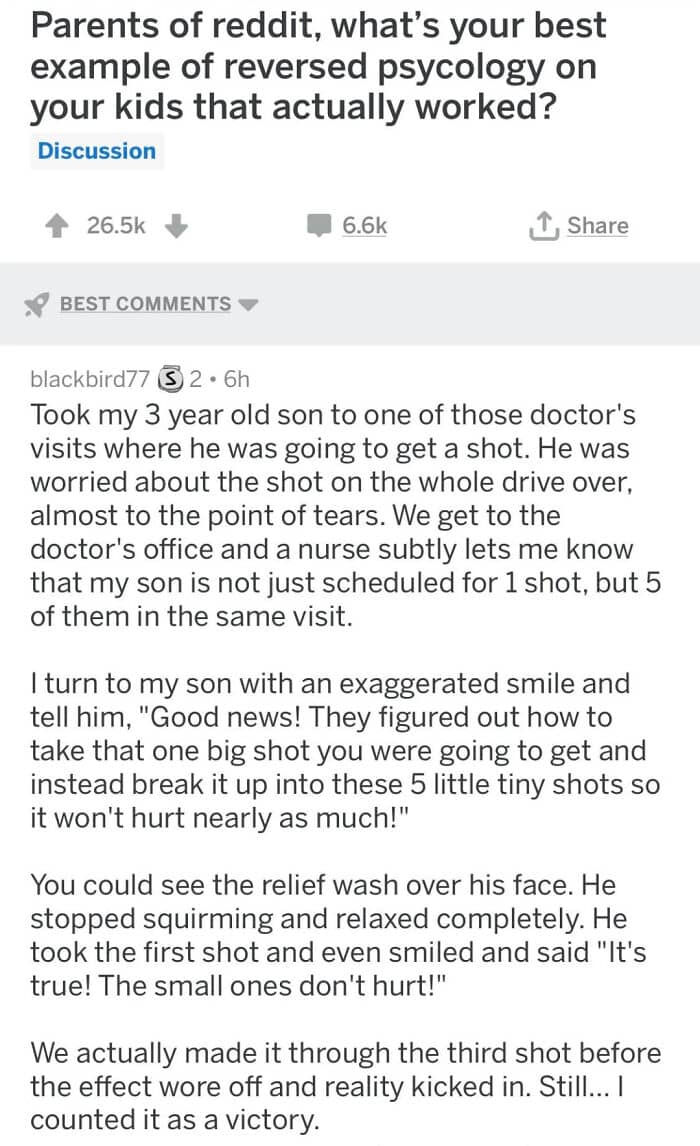Share this post
The image size is (700, 1146).
click(x=581, y=226)
